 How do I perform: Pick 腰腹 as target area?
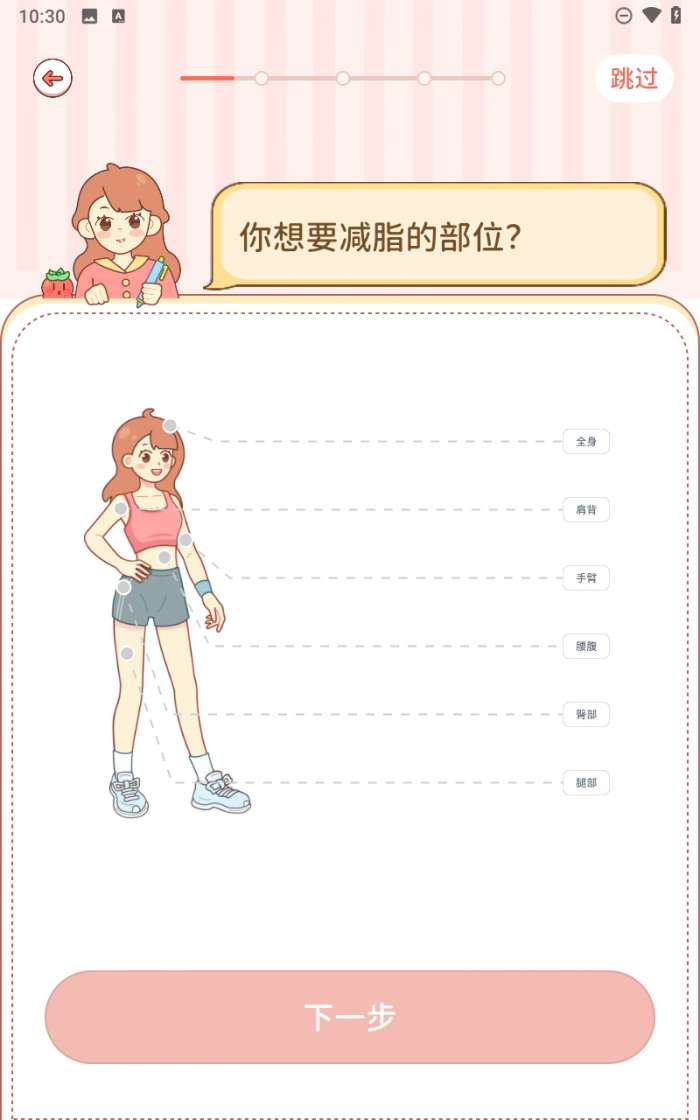coord(586,646)
